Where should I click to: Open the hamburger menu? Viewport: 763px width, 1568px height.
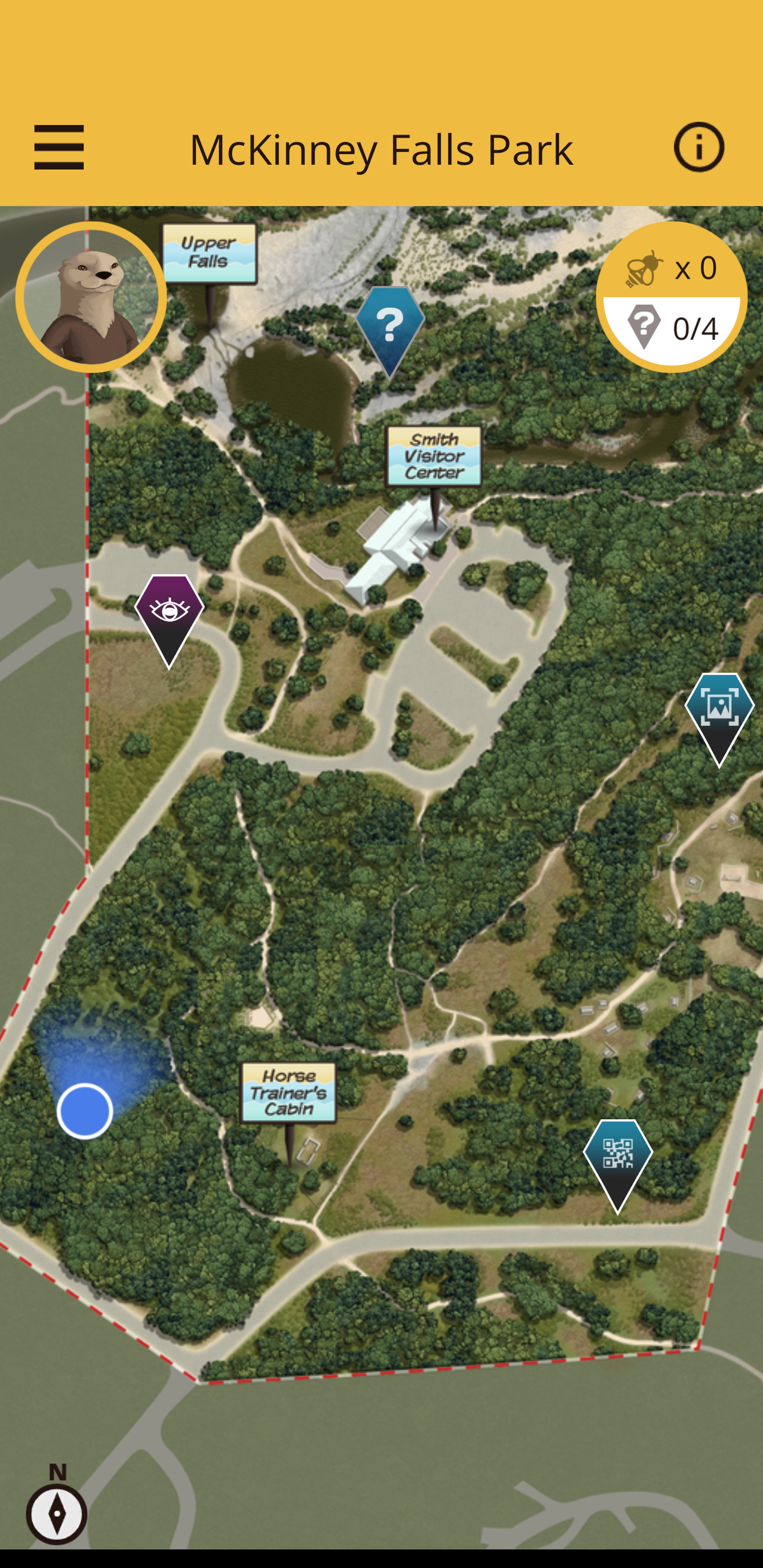coord(59,147)
